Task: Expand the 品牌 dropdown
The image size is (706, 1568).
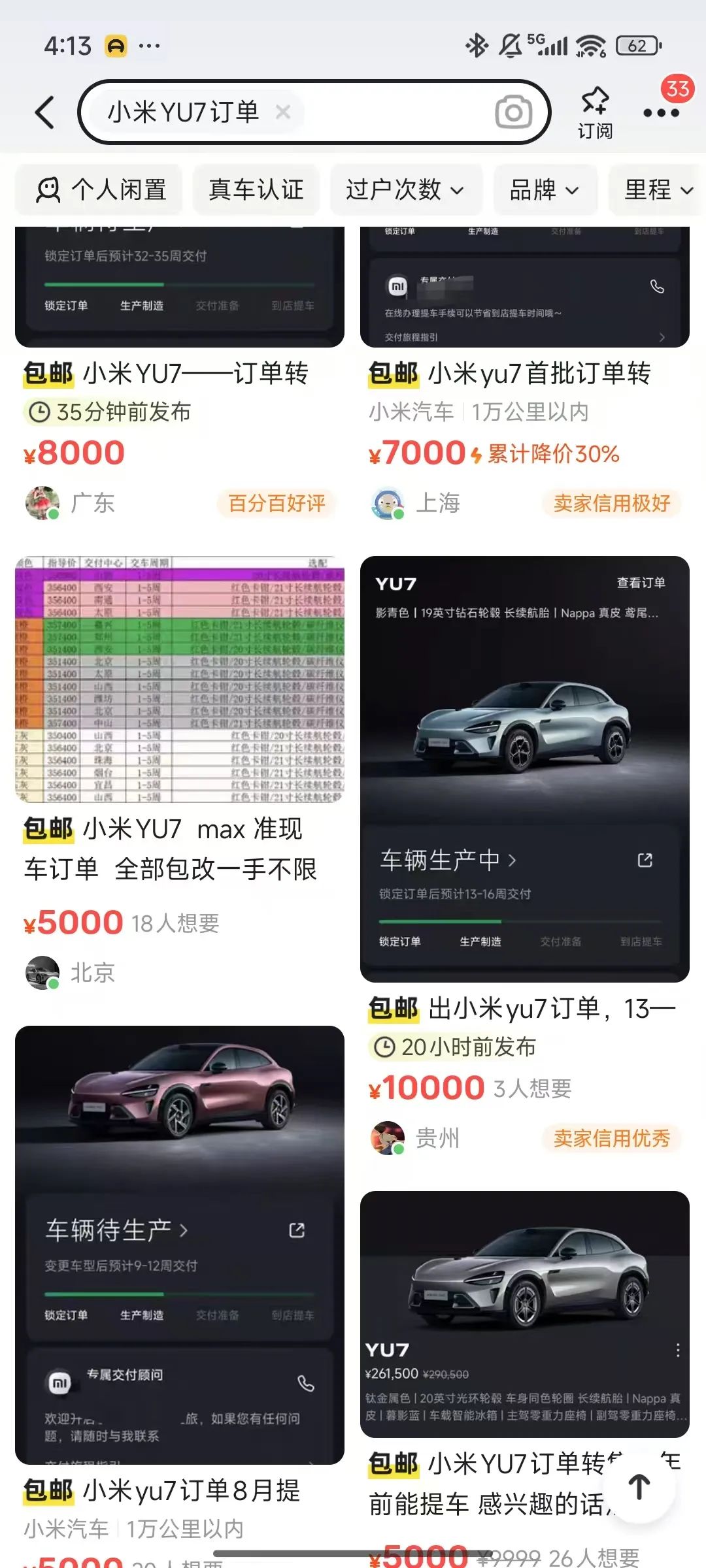Action: 545,190
